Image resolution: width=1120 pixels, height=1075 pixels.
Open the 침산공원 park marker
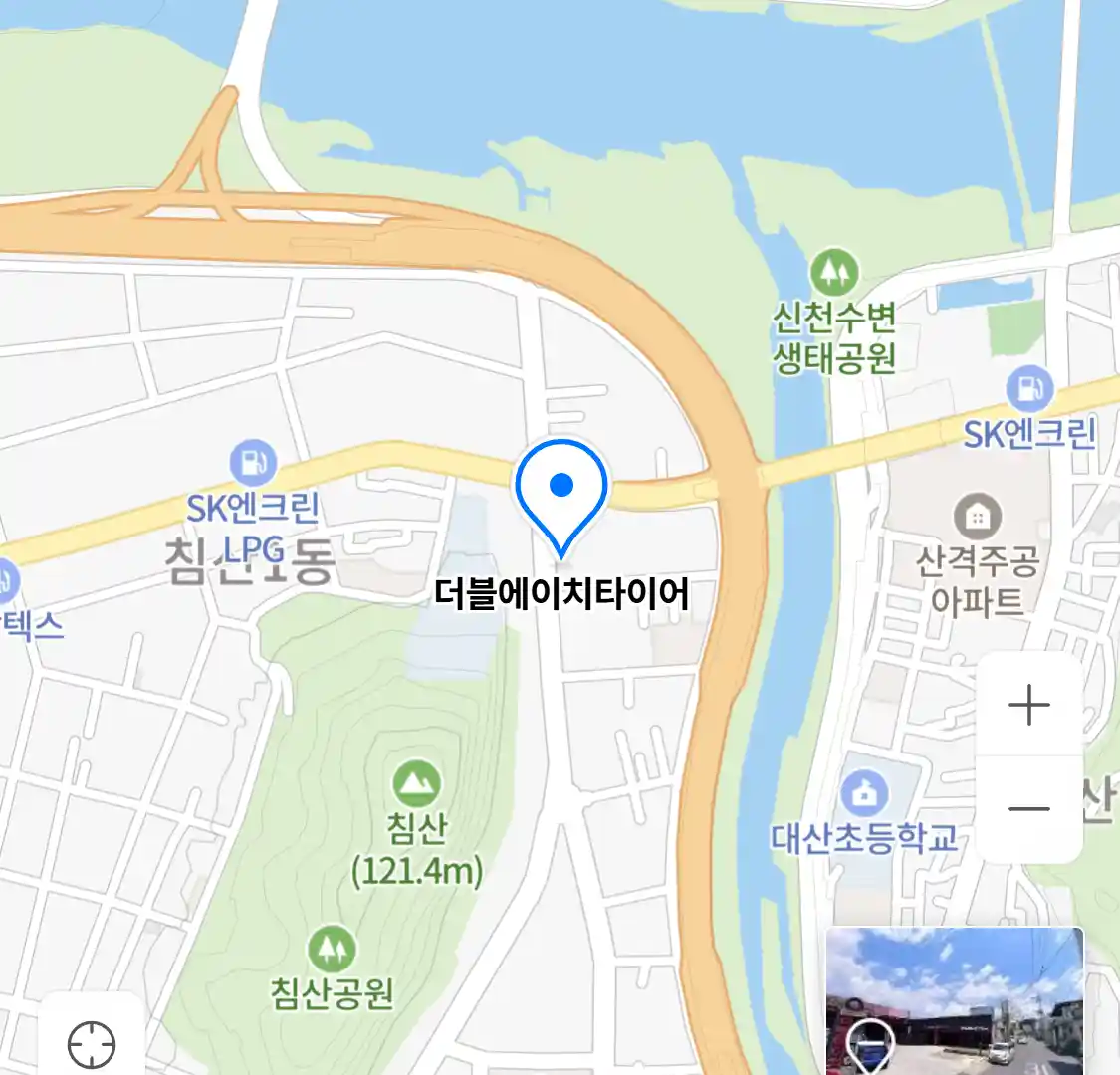(x=332, y=949)
